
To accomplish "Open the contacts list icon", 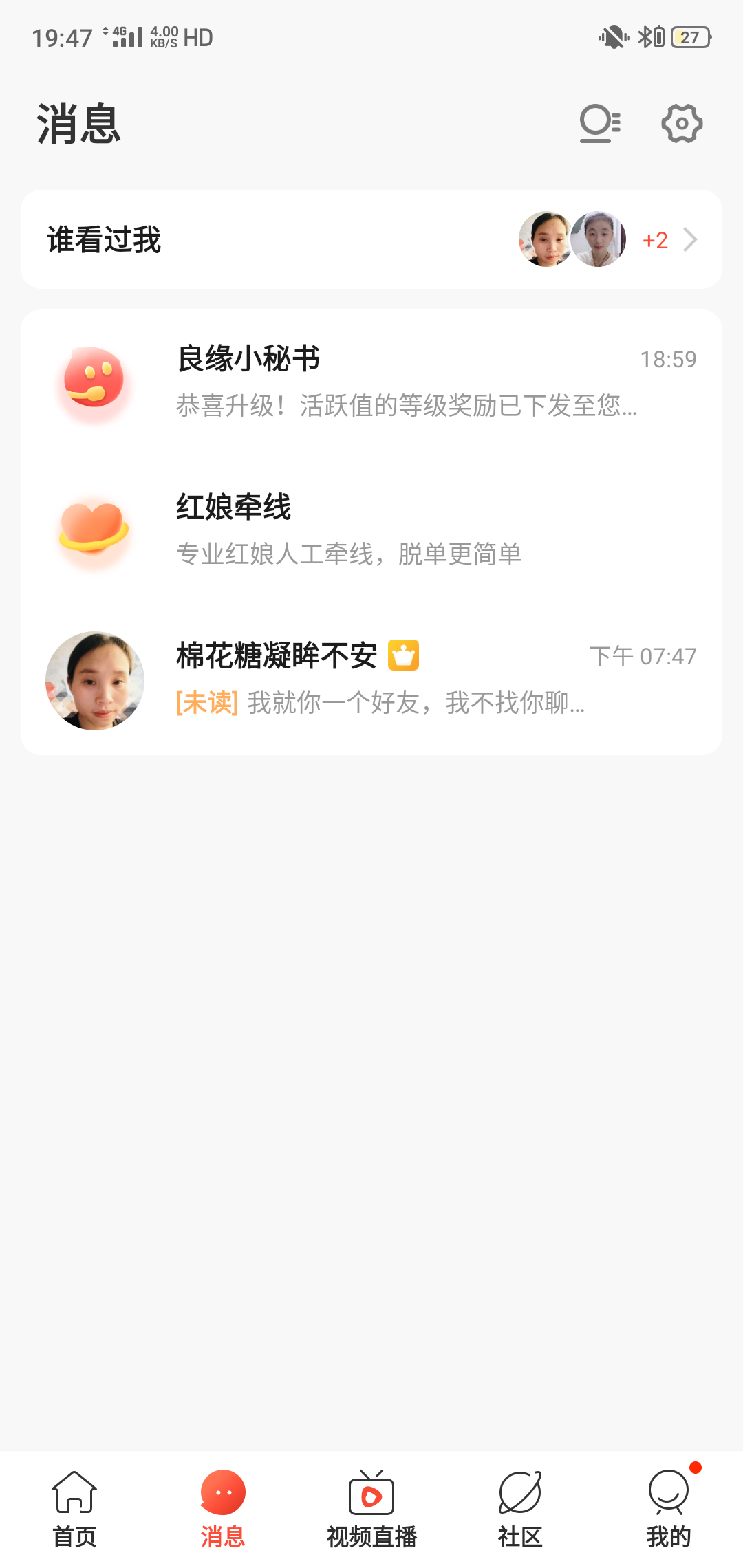I will (x=600, y=124).
